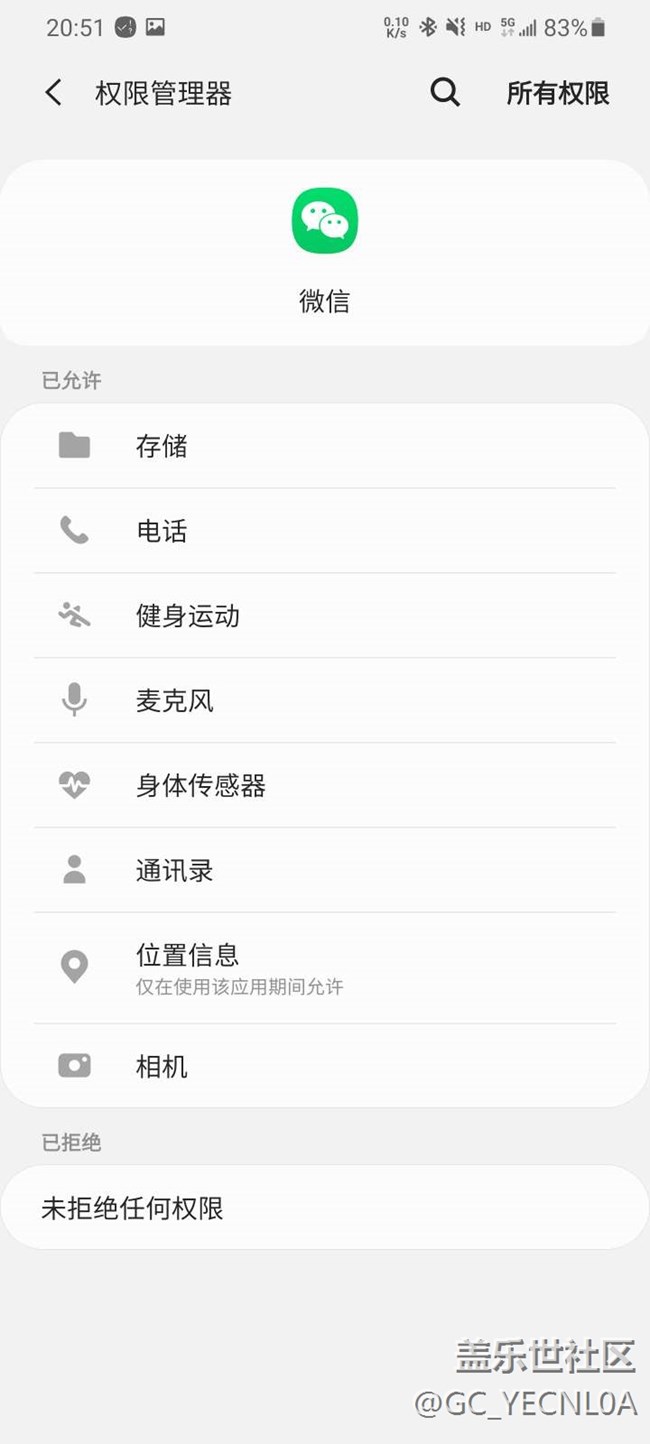View the 身体传感器 permission

pyautogui.click(x=324, y=786)
